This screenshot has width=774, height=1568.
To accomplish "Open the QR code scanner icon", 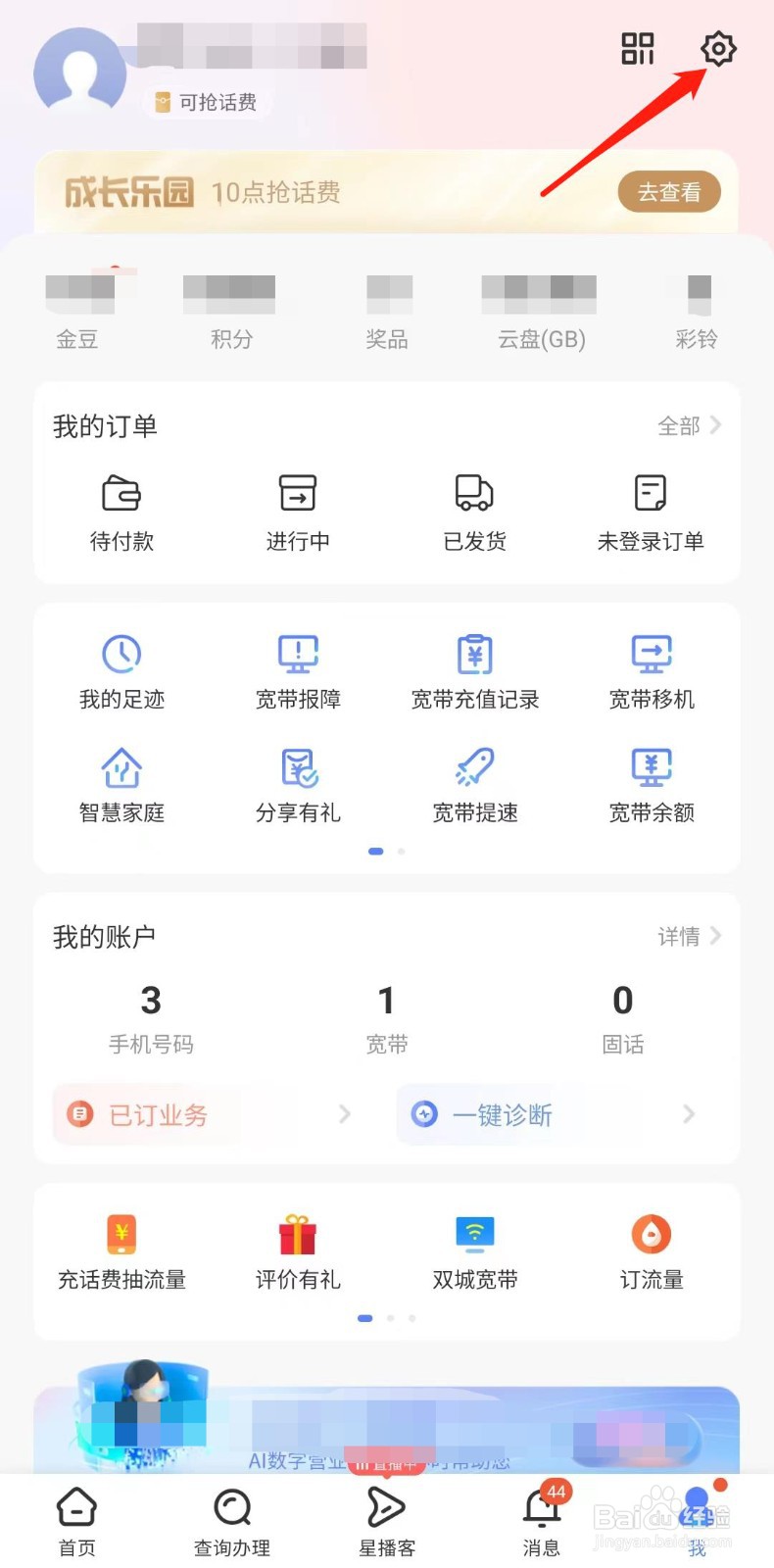I will [x=638, y=48].
